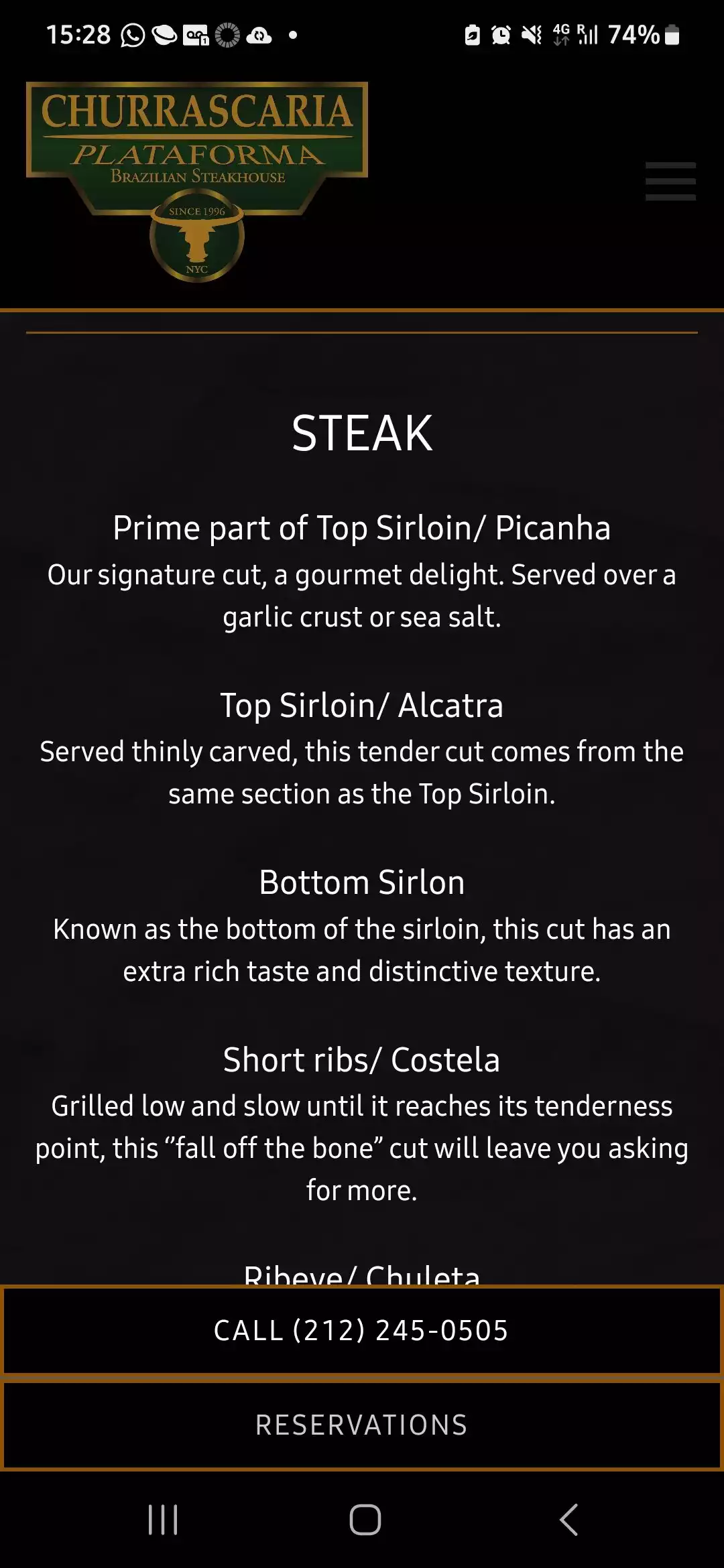Go to the phone's home screen
Viewport: 724px width, 1568px height.
click(365, 1519)
